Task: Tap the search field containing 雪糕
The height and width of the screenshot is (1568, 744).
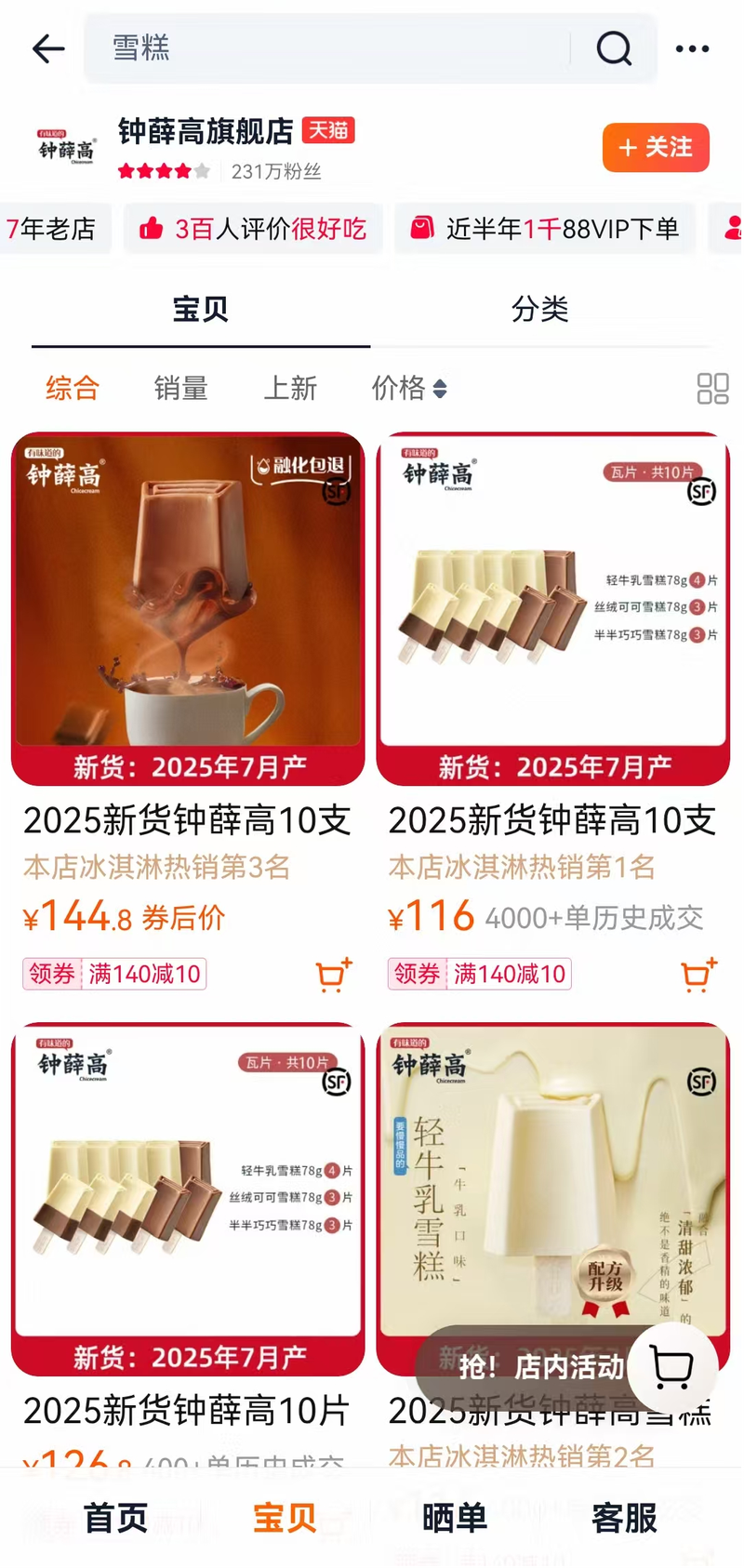Action: click(325, 48)
